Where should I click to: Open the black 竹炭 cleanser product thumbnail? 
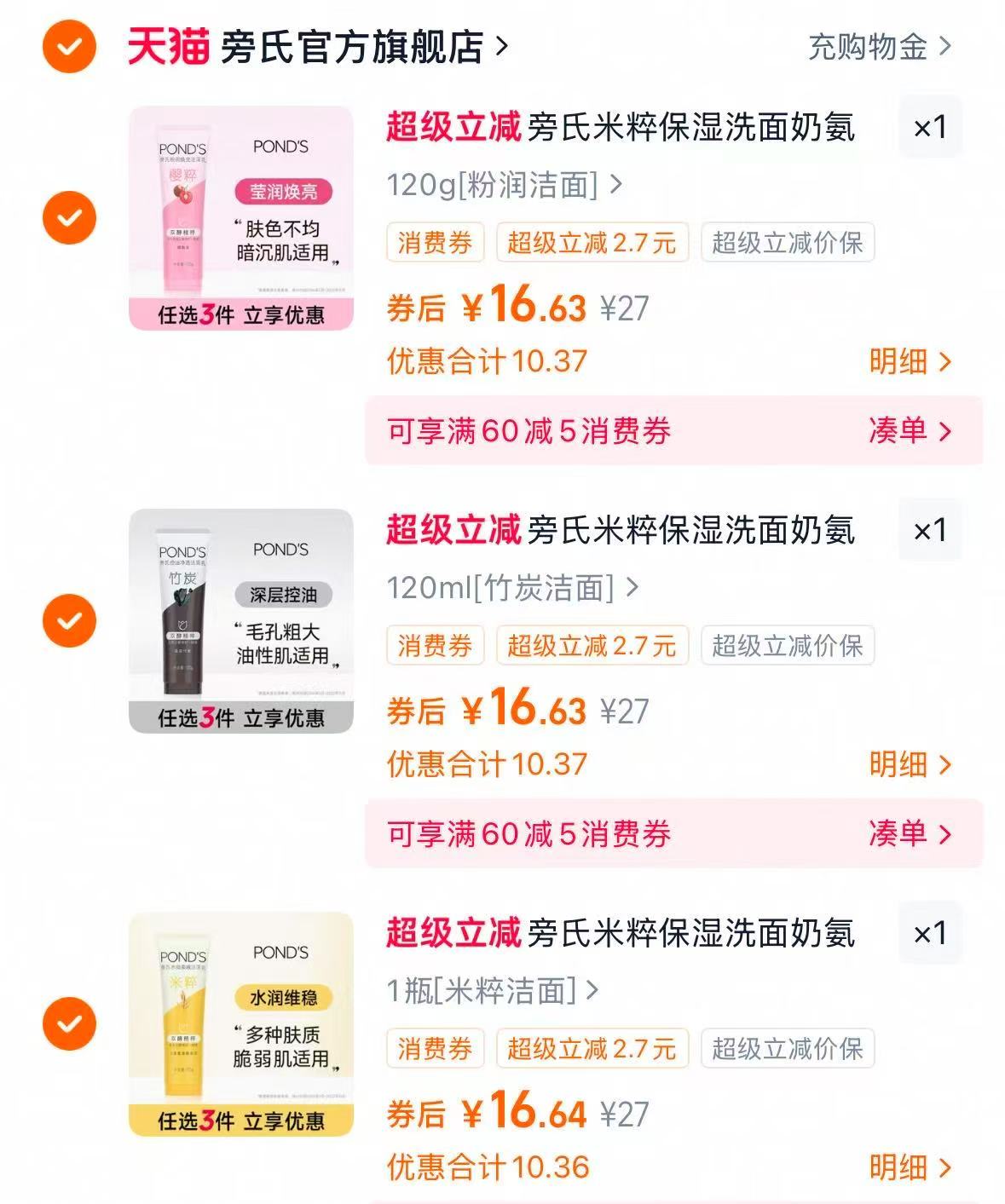(242, 620)
